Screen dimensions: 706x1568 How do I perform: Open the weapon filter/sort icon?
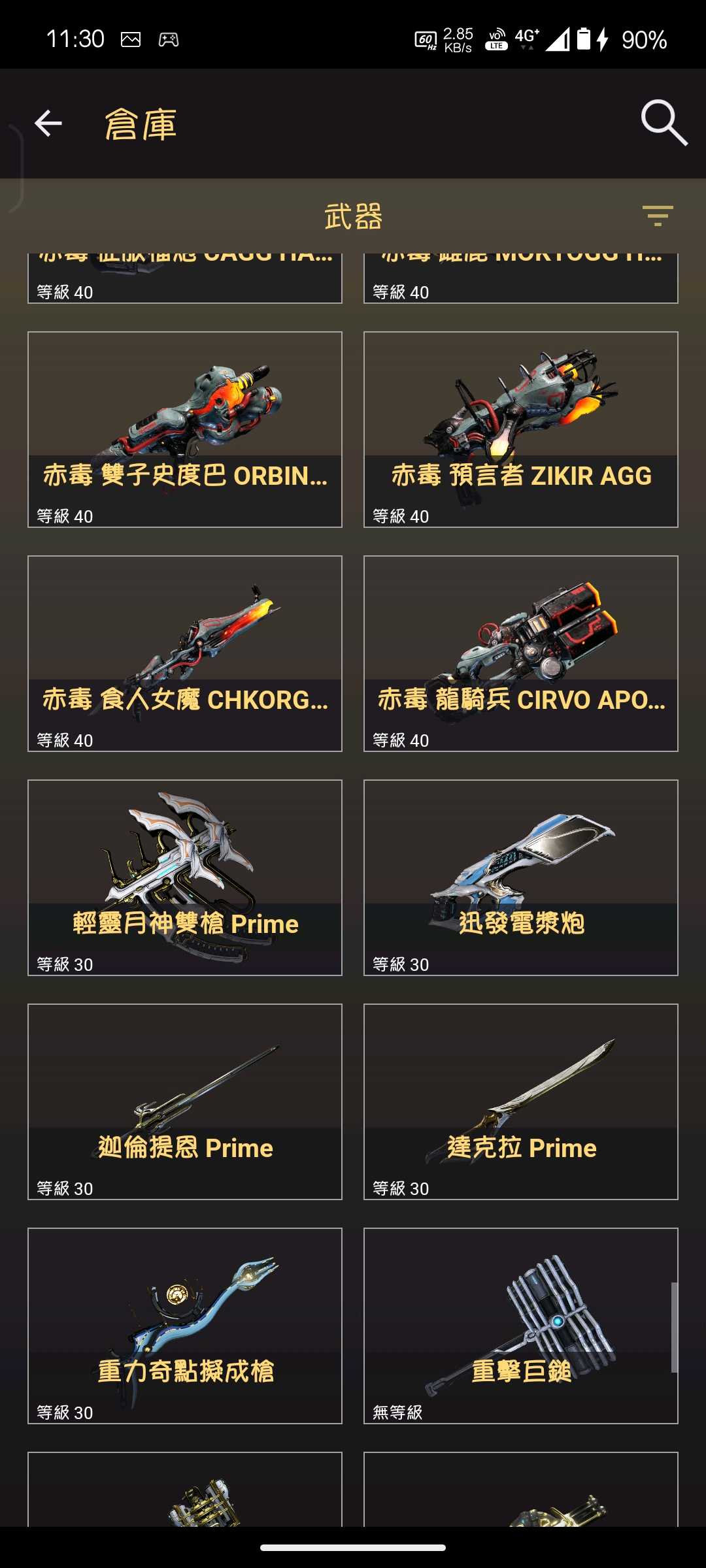[657, 216]
